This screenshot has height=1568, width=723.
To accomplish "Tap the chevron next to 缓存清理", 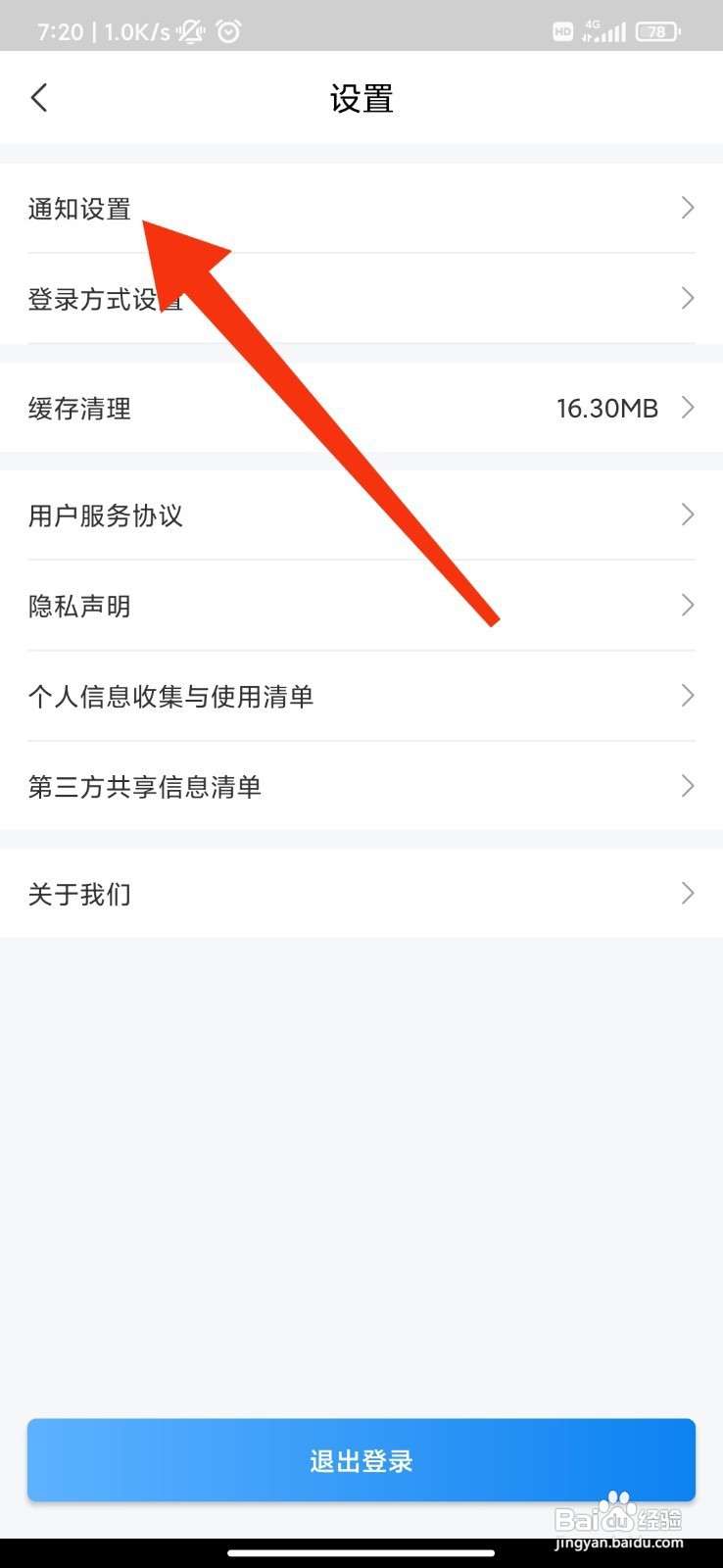I will click(x=687, y=408).
